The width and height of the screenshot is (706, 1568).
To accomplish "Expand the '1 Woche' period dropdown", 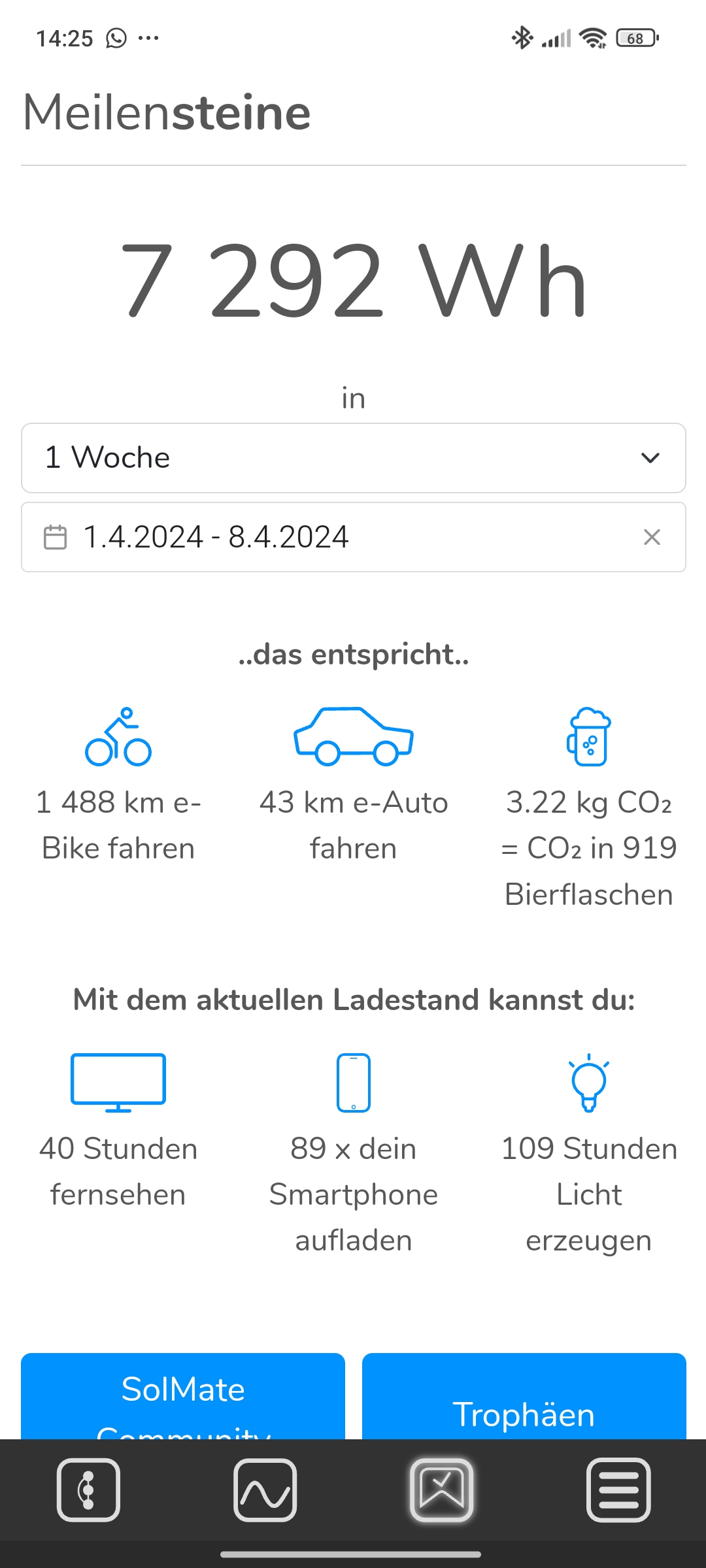I will coord(353,458).
